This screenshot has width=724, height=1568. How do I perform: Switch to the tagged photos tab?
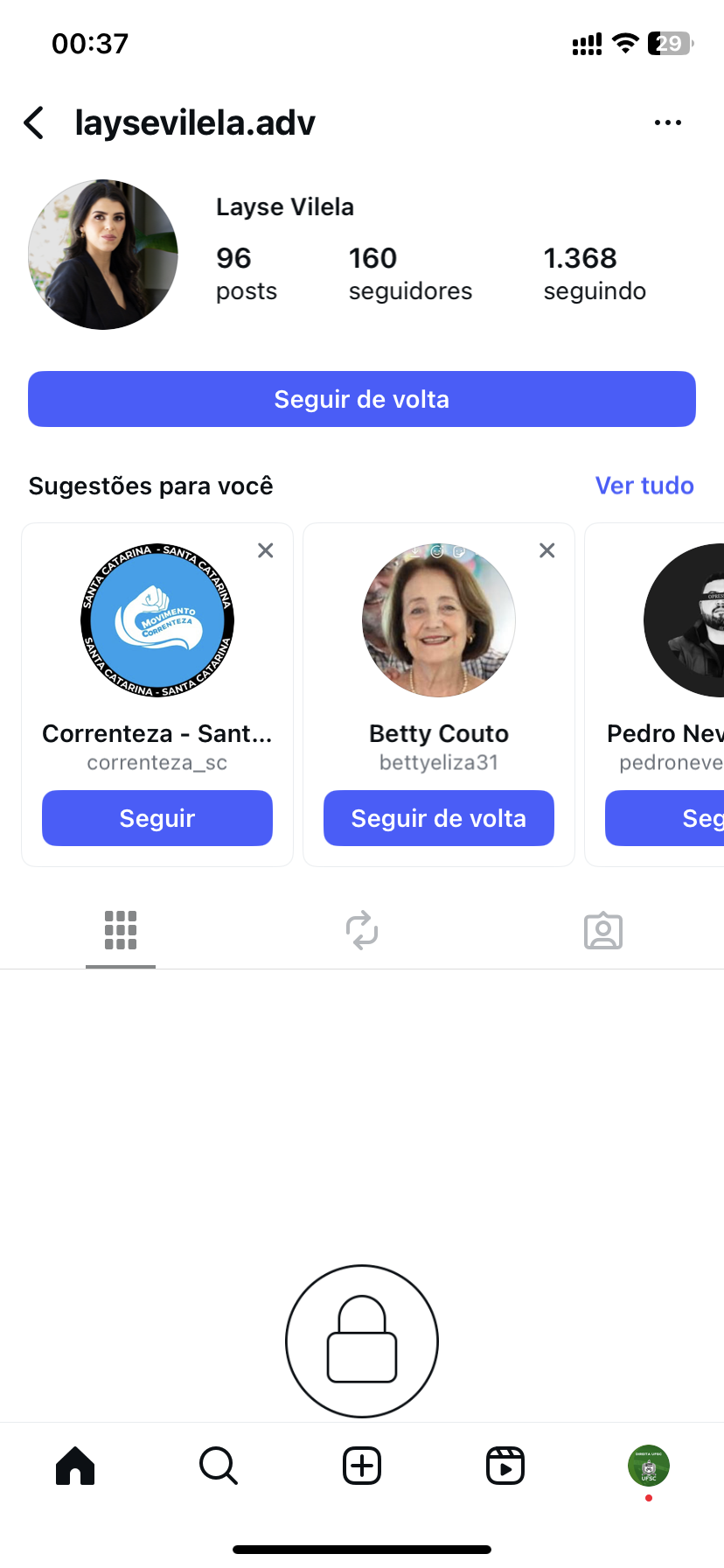point(603,931)
